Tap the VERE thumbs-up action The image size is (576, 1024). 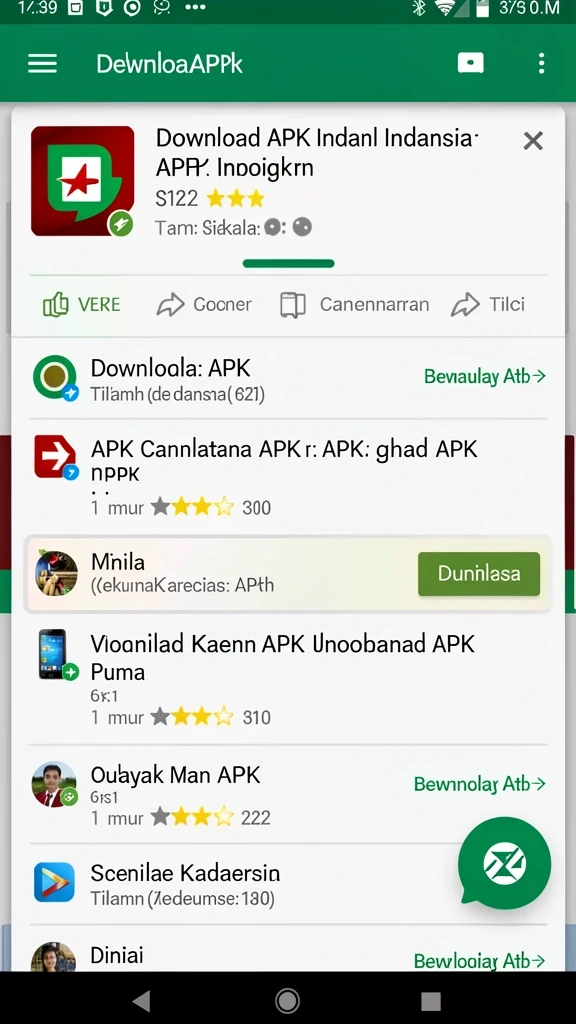[82, 304]
